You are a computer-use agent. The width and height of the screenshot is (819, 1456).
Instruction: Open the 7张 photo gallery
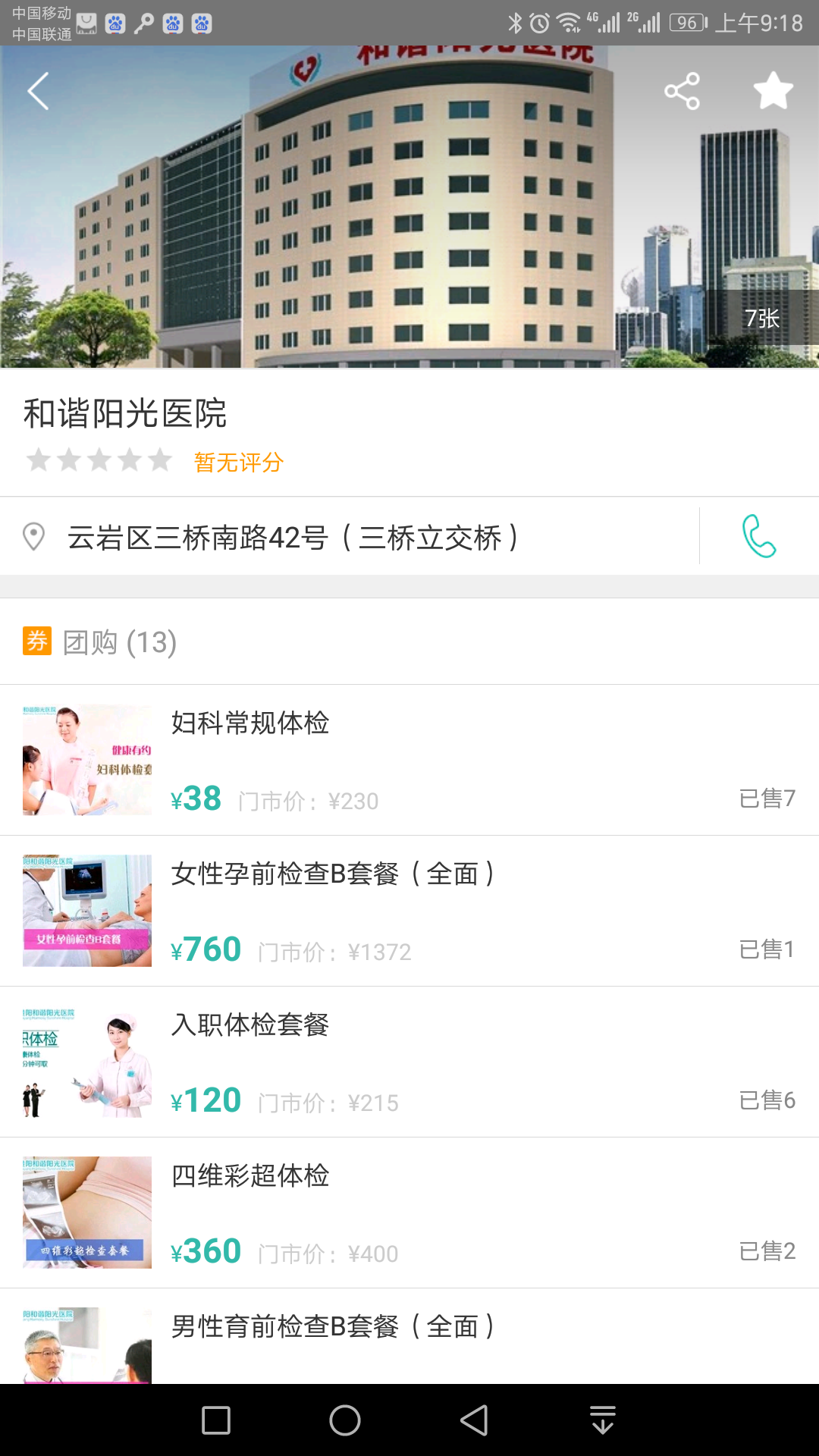(762, 318)
